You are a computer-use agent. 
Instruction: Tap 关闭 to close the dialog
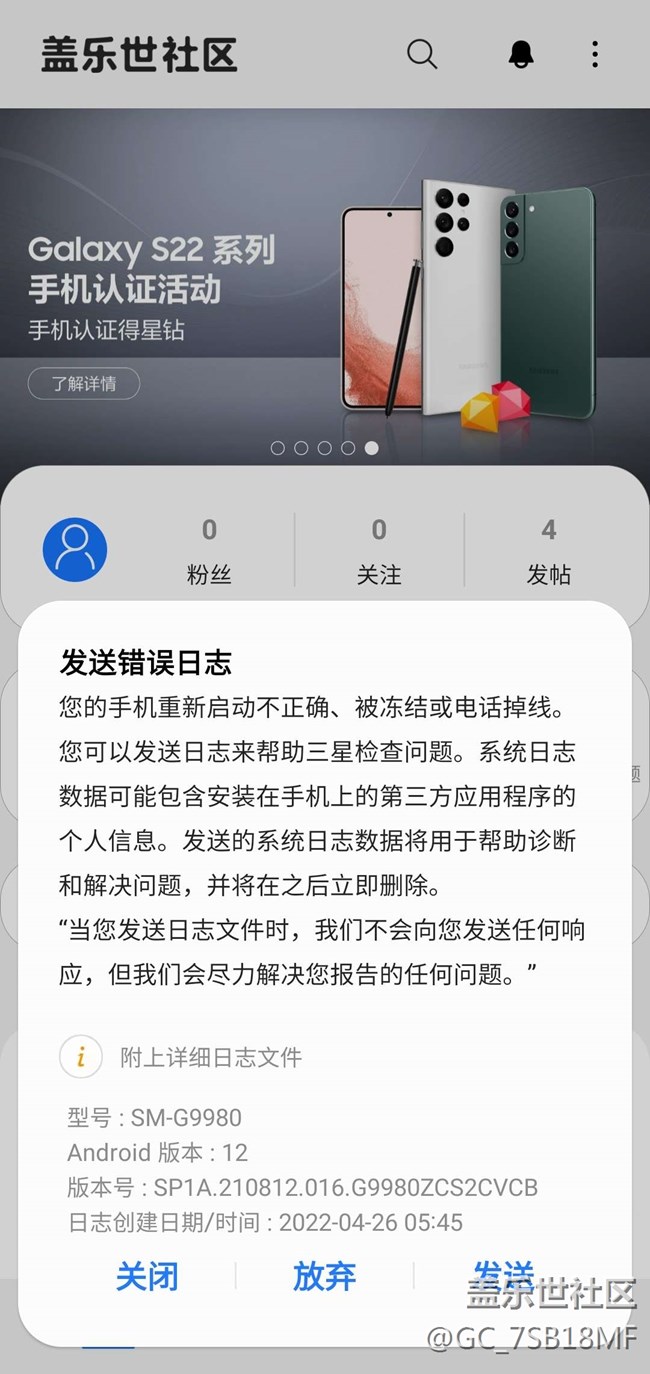(x=147, y=1276)
